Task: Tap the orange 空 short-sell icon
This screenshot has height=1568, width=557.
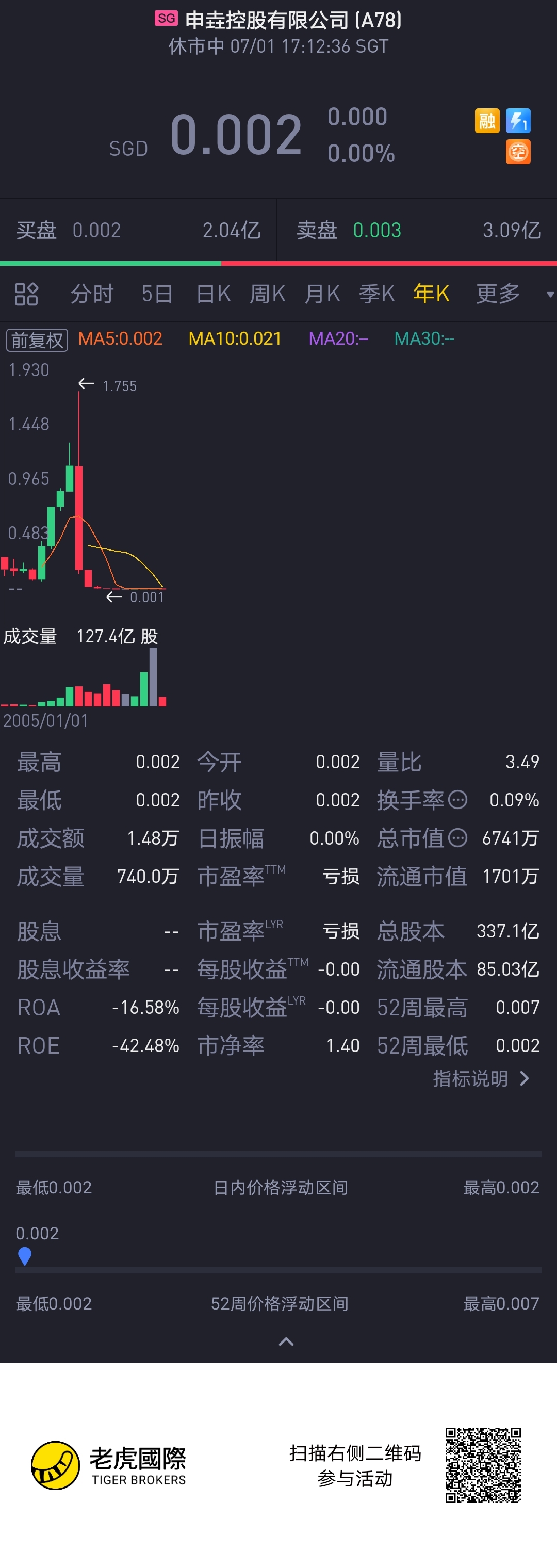Action: click(x=518, y=152)
